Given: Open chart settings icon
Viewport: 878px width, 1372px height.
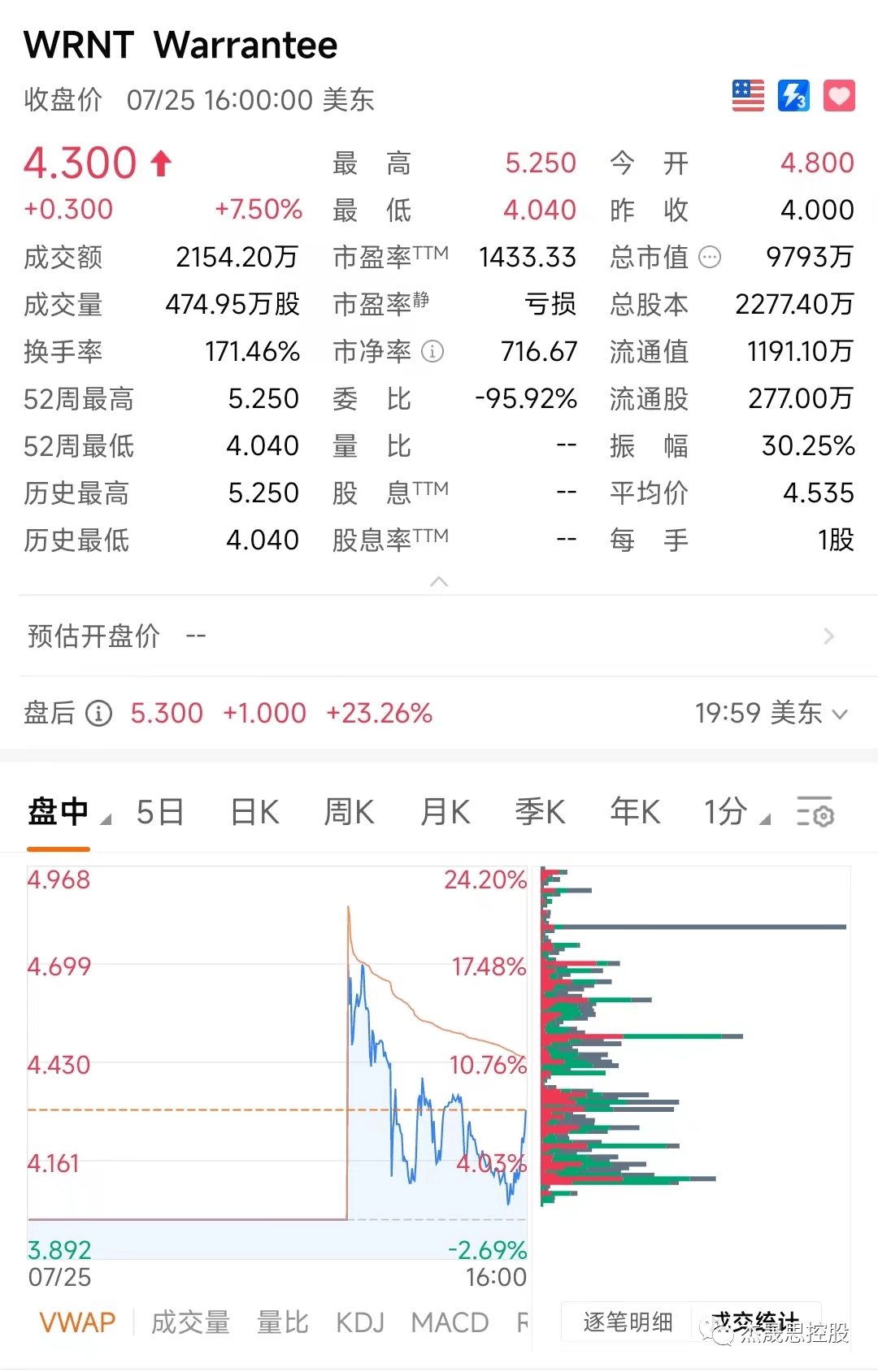Looking at the screenshot, I should [x=815, y=812].
